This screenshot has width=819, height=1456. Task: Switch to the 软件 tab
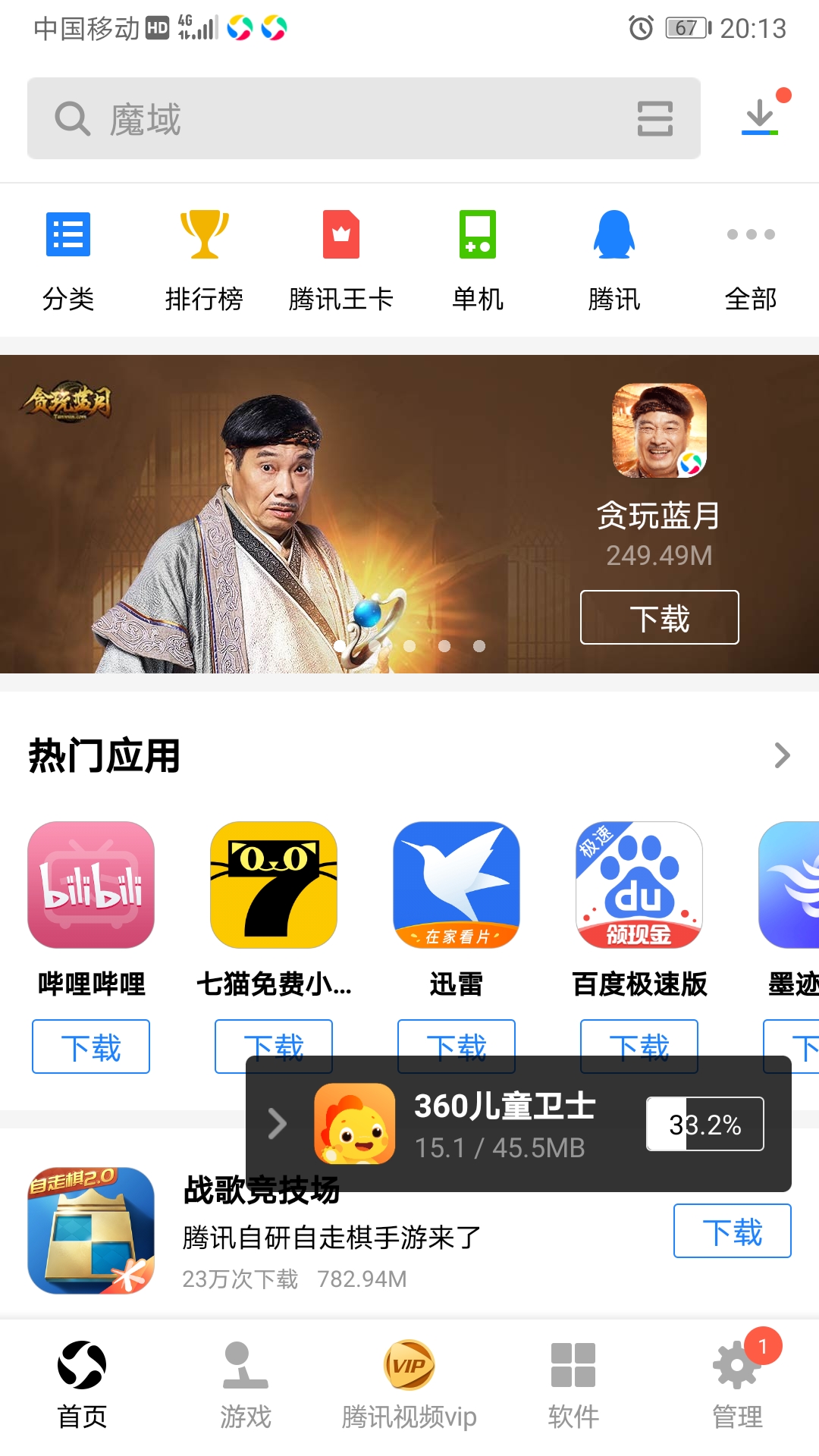pyautogui.click(x=573, y=1384)
